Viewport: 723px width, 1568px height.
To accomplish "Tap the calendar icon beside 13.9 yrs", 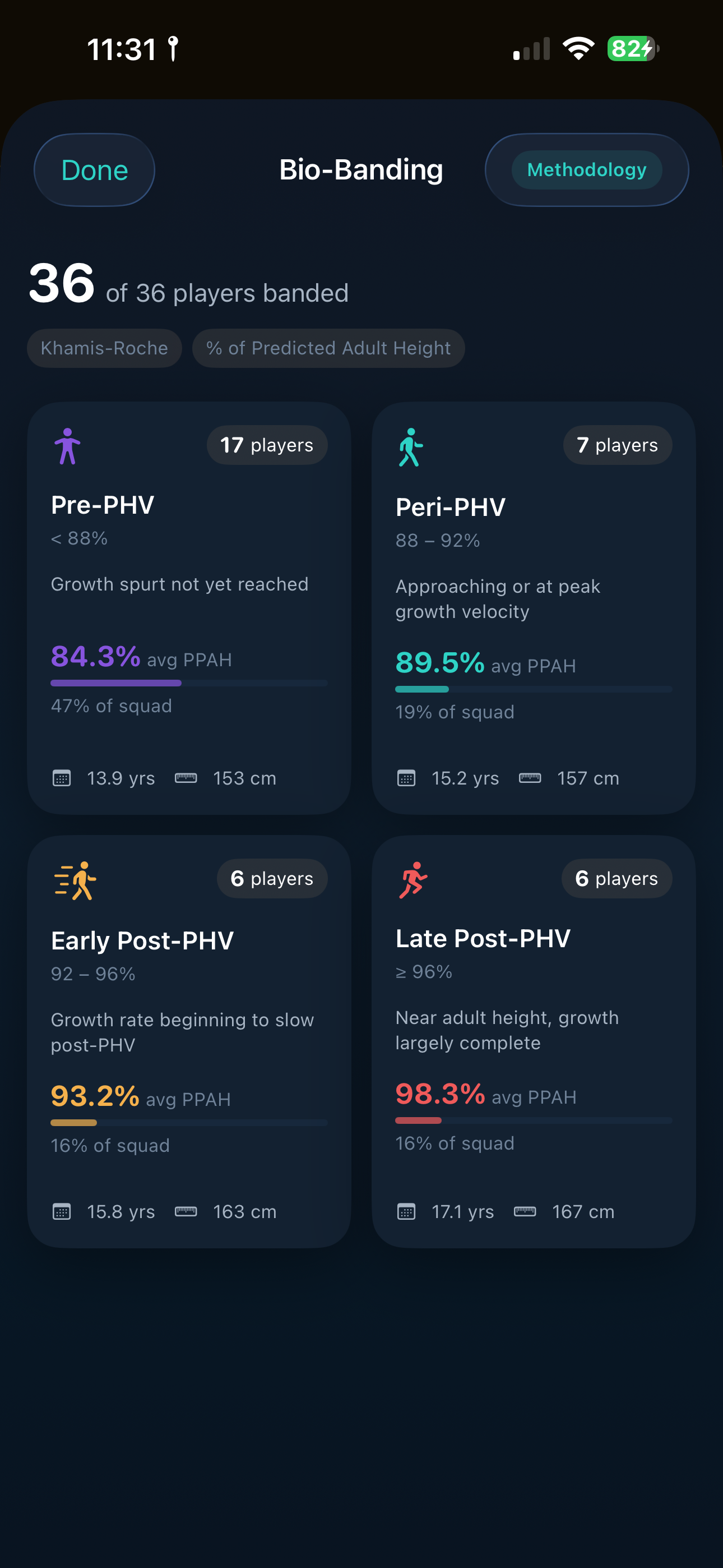I will (61, 778).
